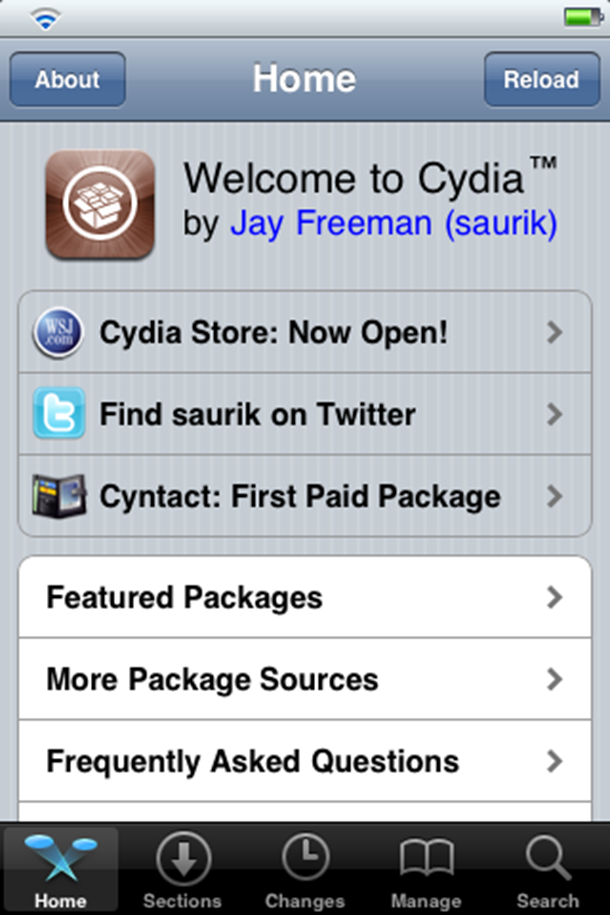Image resolution: width=610 pixels, height=915 pixels.
Task: Open the About page
Action: [67, 80]
